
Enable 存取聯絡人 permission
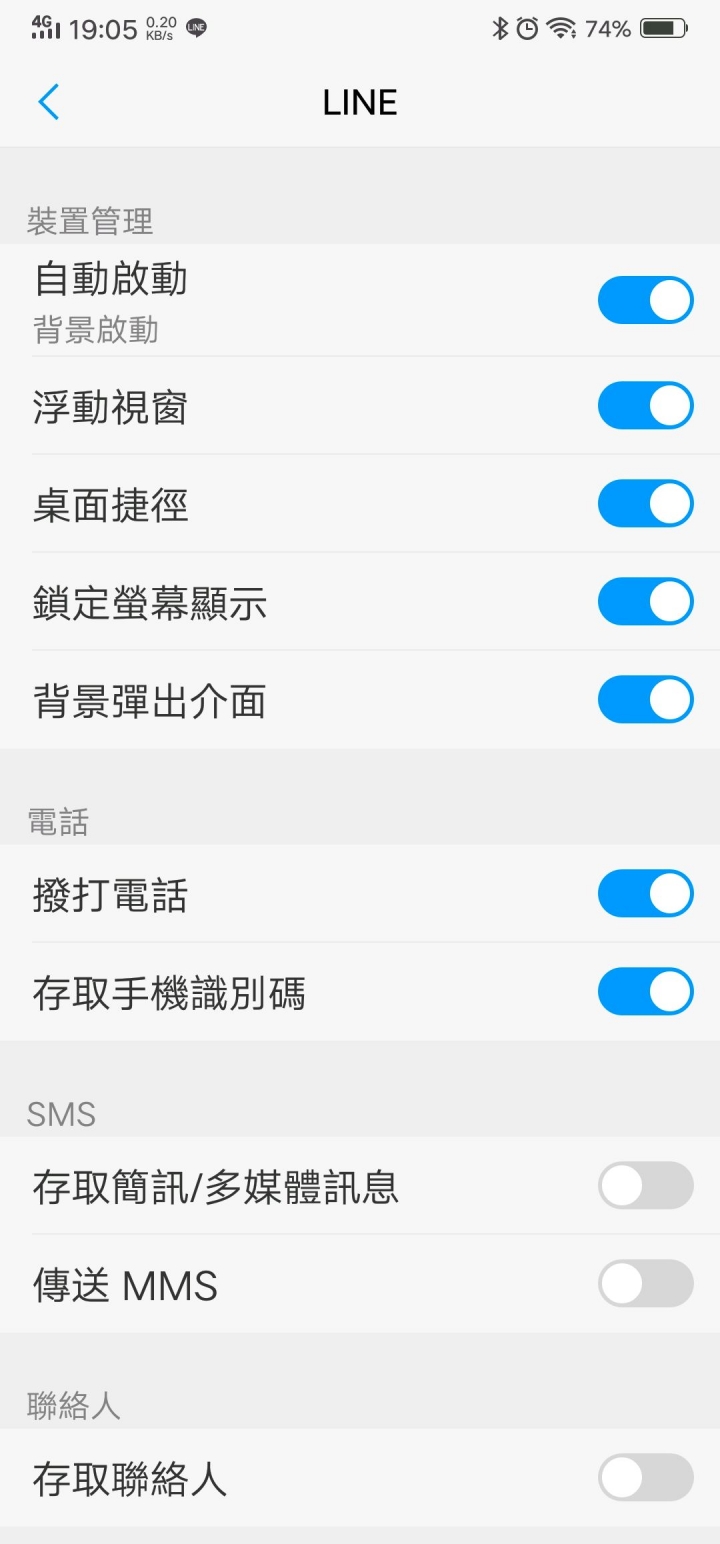[x=645, y=1478]
